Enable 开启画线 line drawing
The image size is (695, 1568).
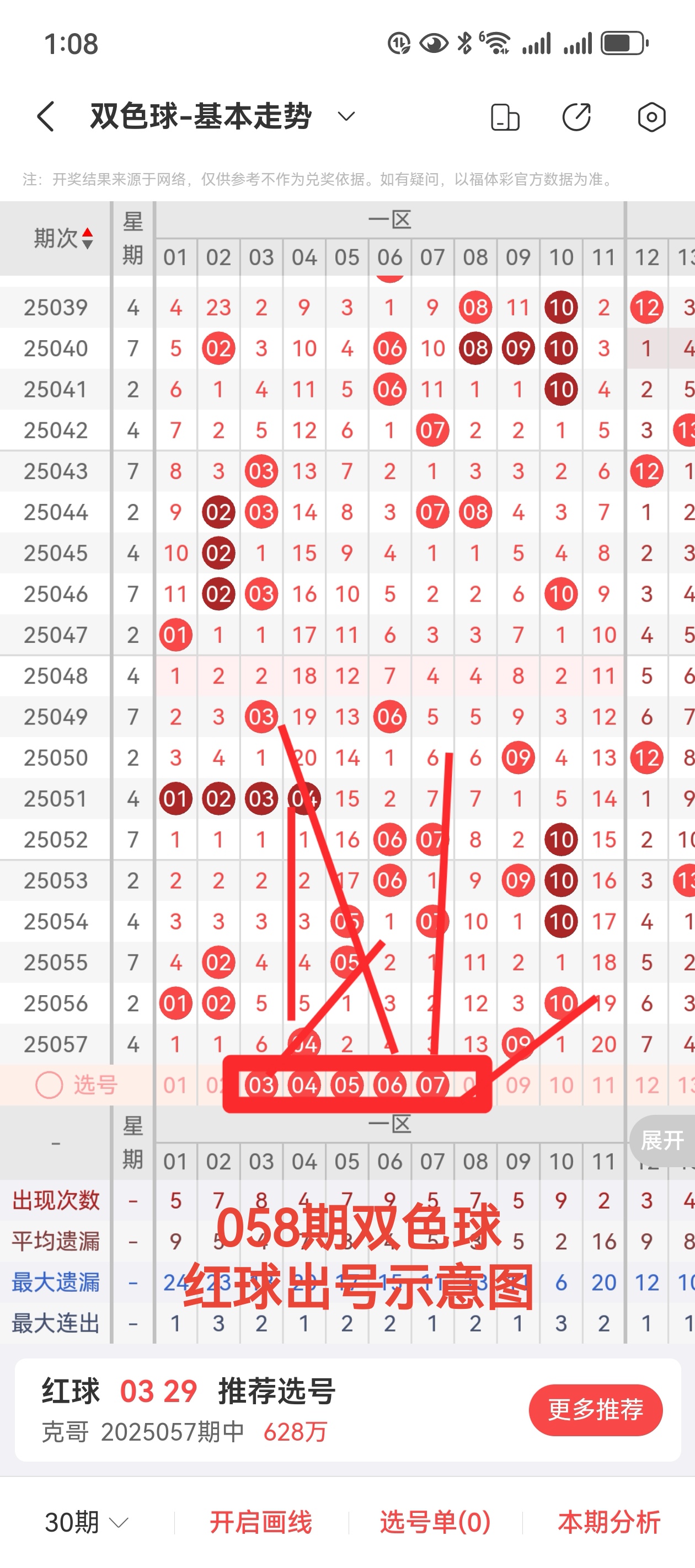point(261,1522)
